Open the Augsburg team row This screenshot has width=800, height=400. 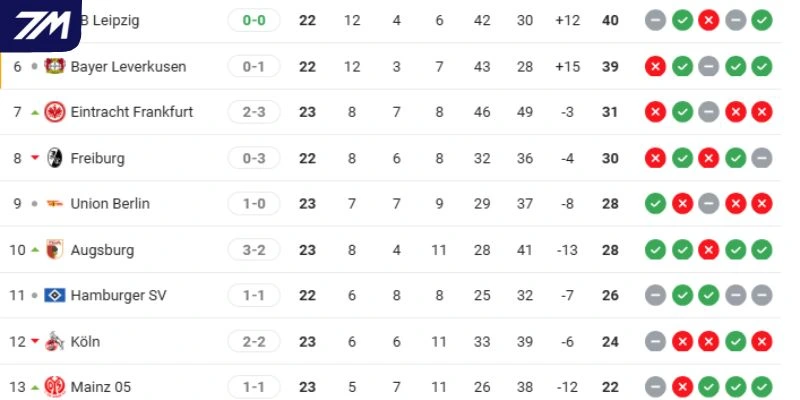click(102, 250)
